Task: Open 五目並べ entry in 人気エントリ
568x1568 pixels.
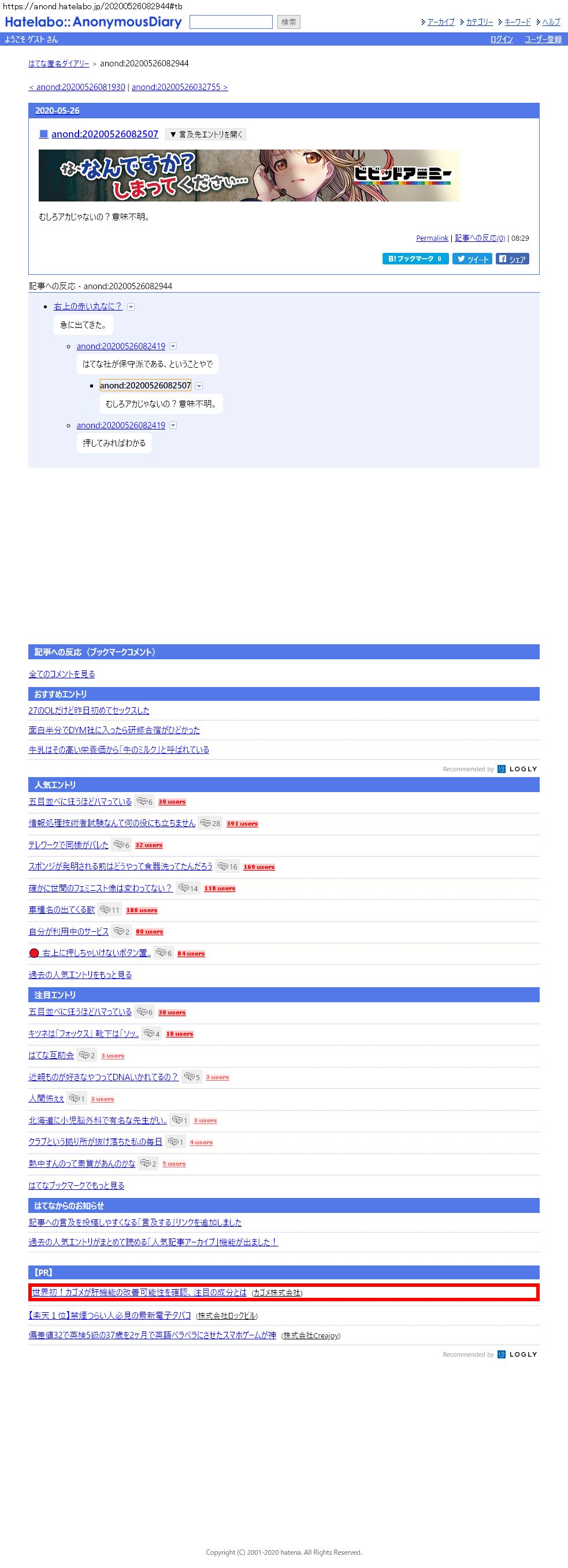Action: [x=80, y=802]
